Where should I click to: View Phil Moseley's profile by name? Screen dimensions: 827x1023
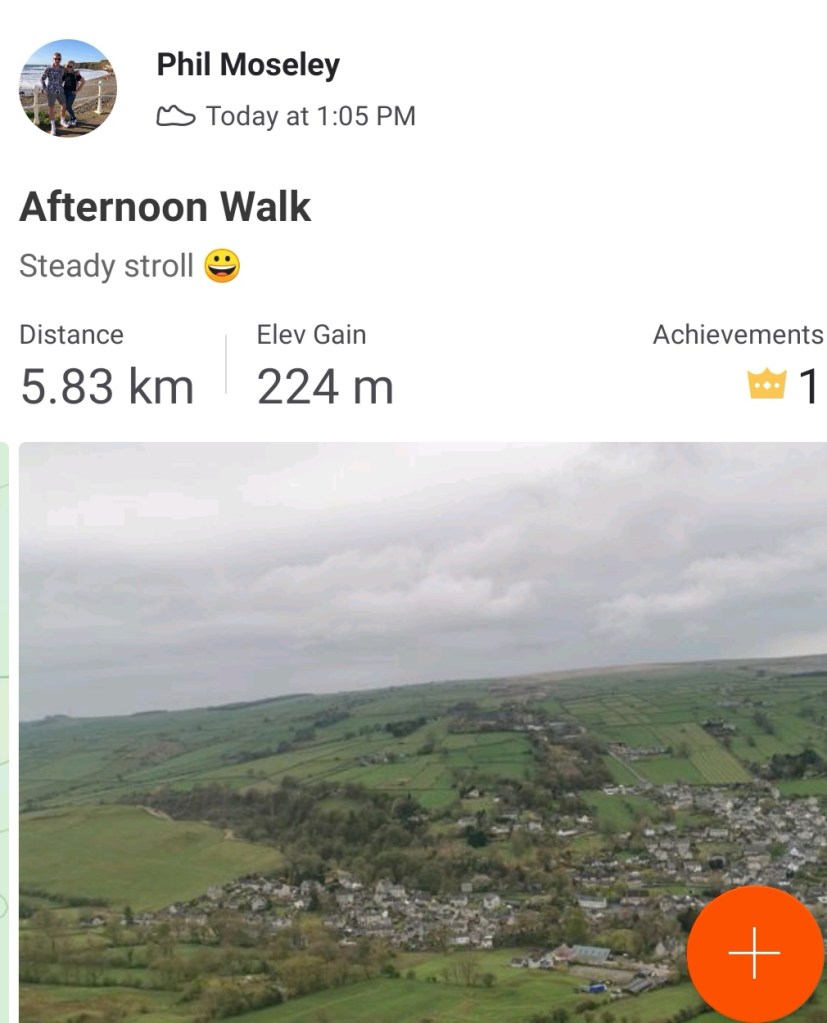[248, 65]
